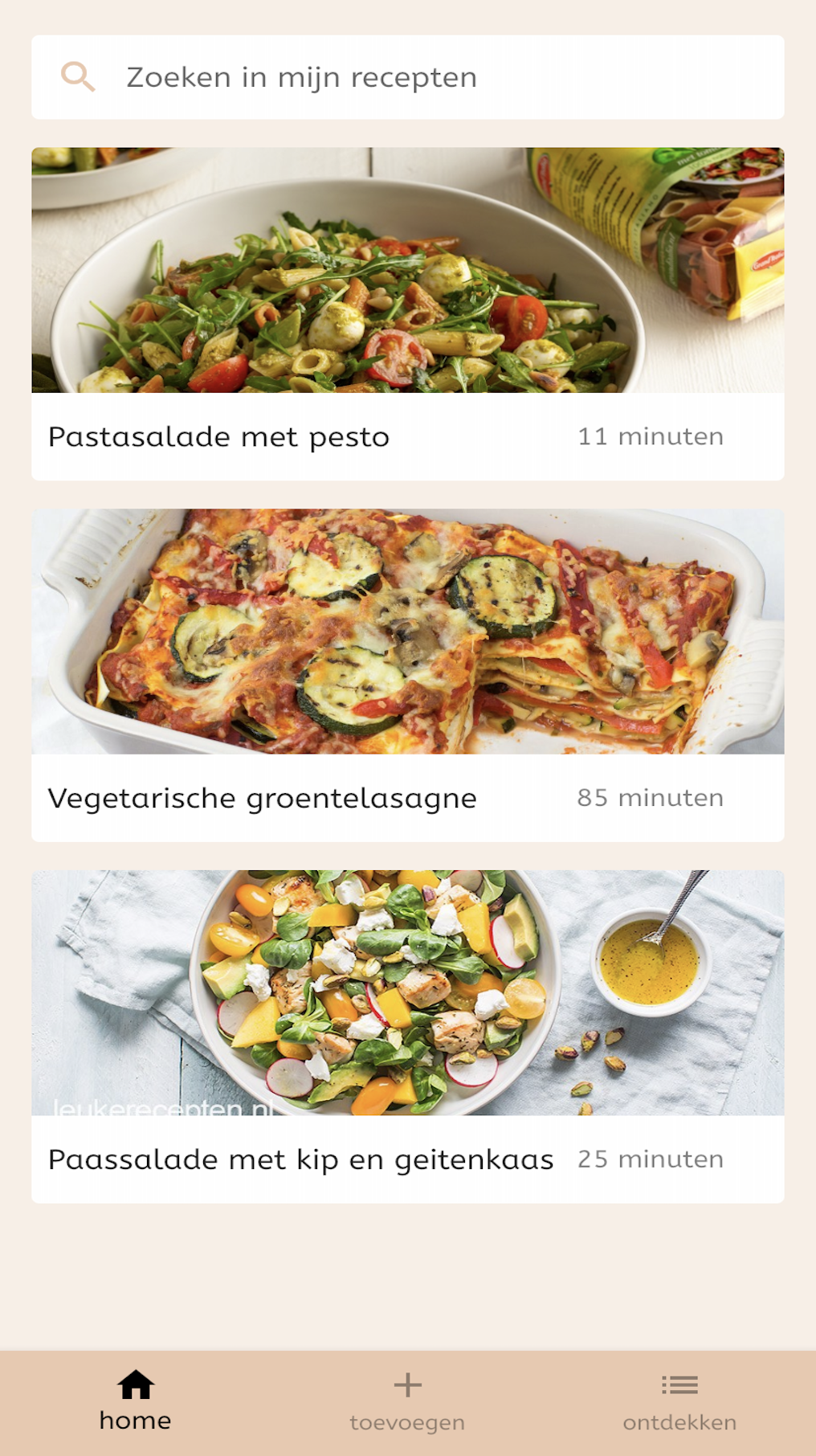View the Vegetarische groentelasagne recipe card

[x=407, y=675]
